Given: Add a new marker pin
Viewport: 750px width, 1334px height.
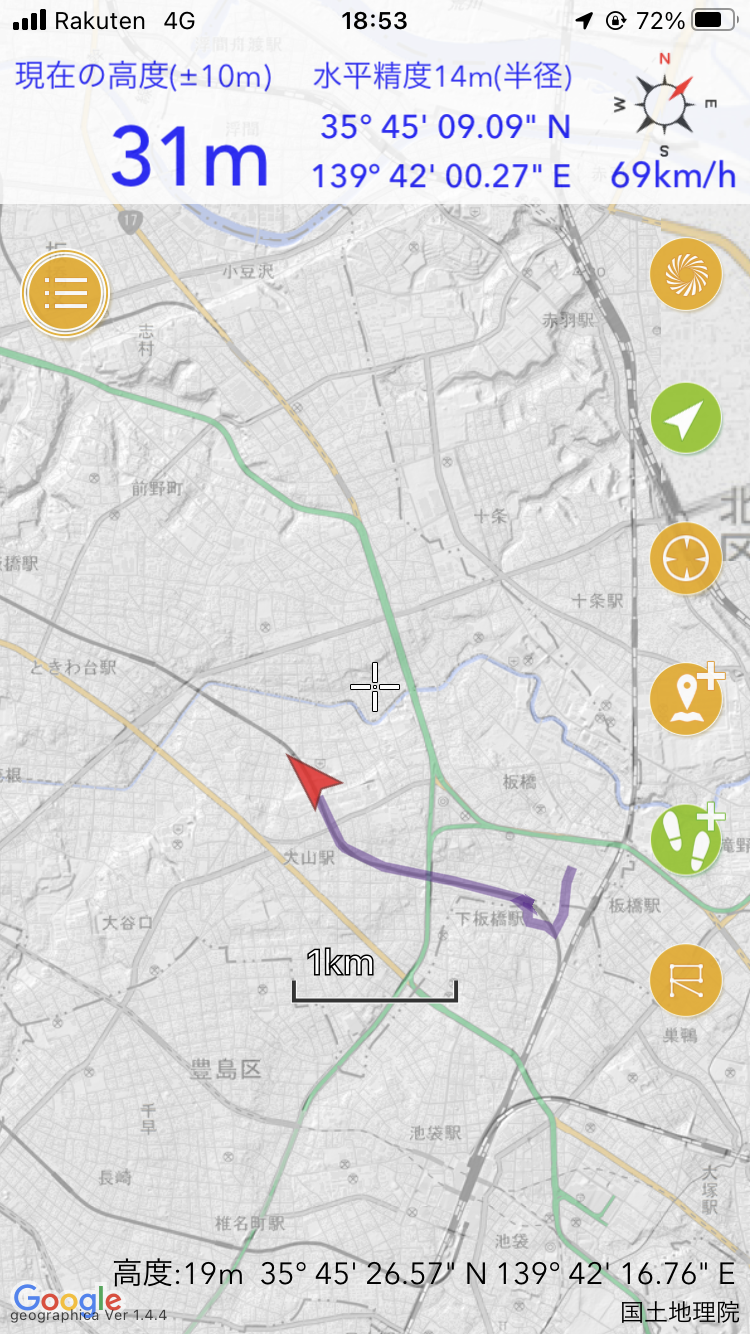Looking at the screenshot, I should [686, 699].
